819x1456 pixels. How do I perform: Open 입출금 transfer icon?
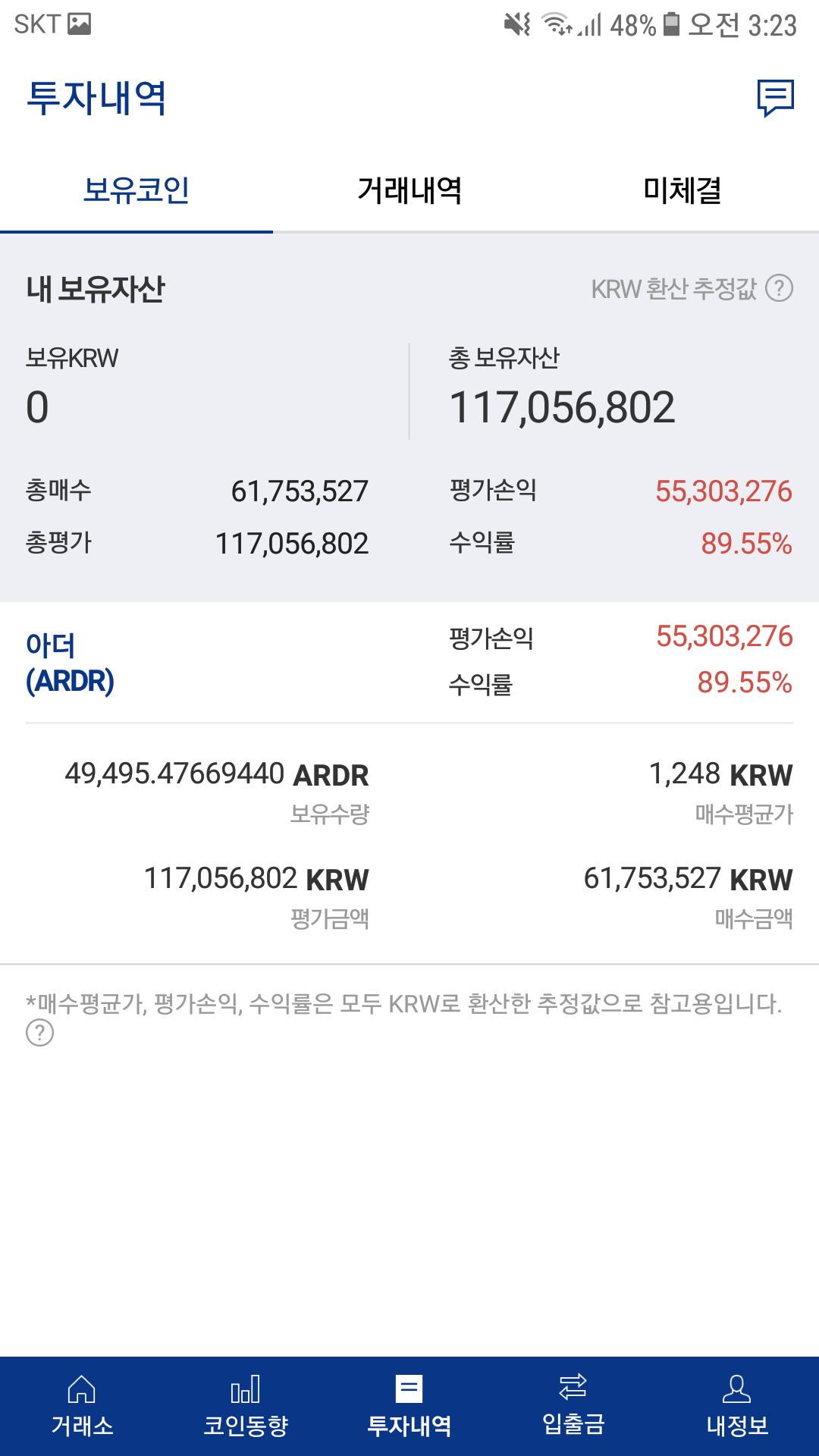(573, 1407)
